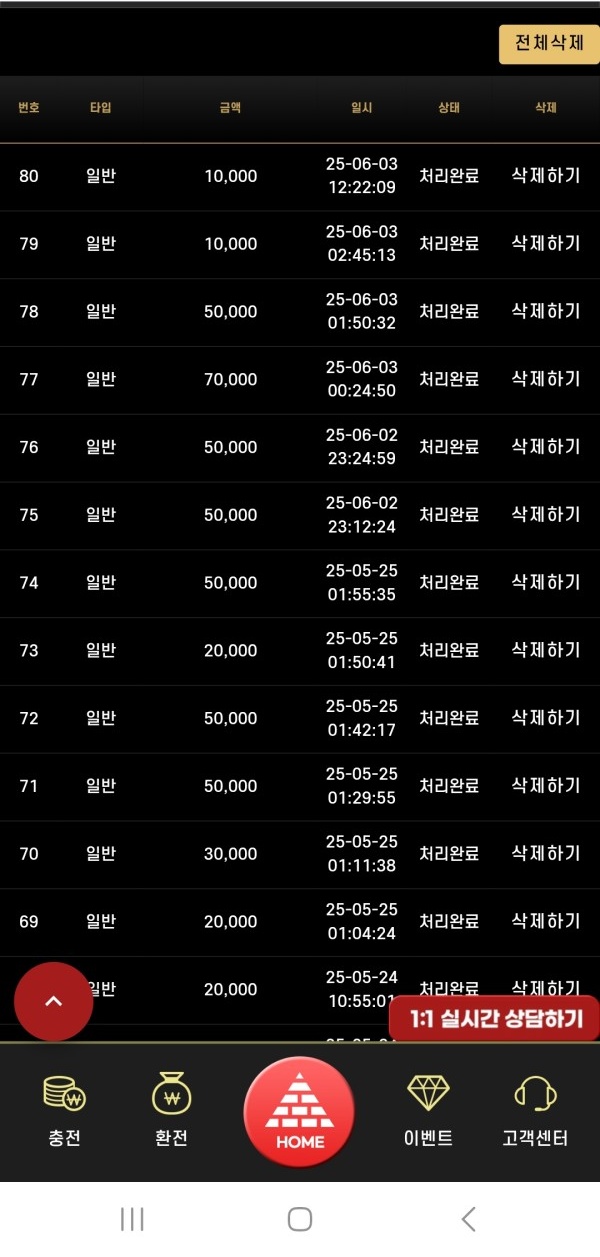Delete entry number 80 with 삭제하기
600x1257 pixels.
tap(546, 176)
